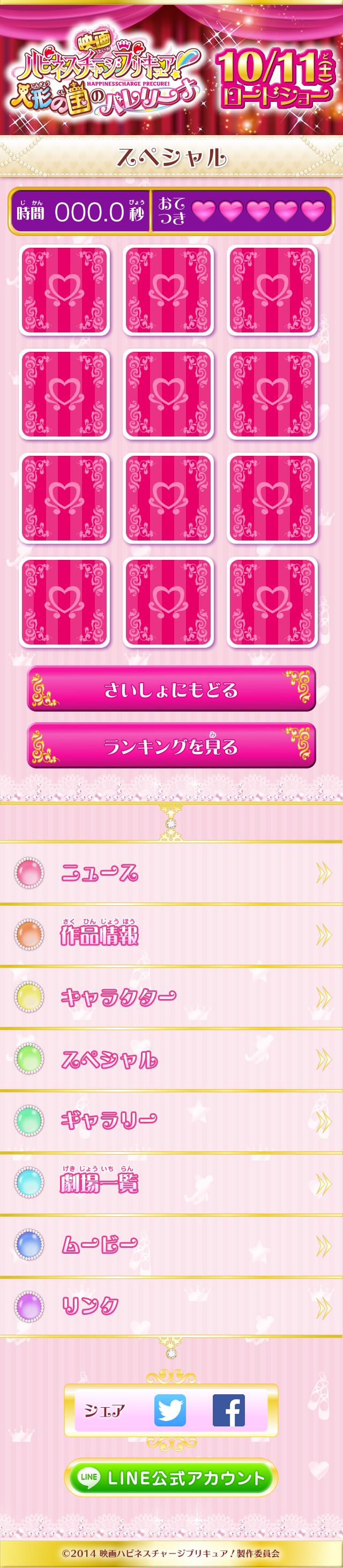The image size is (343, 1568).
Task: Flip the bottom-left memory card
Action: 64,602
